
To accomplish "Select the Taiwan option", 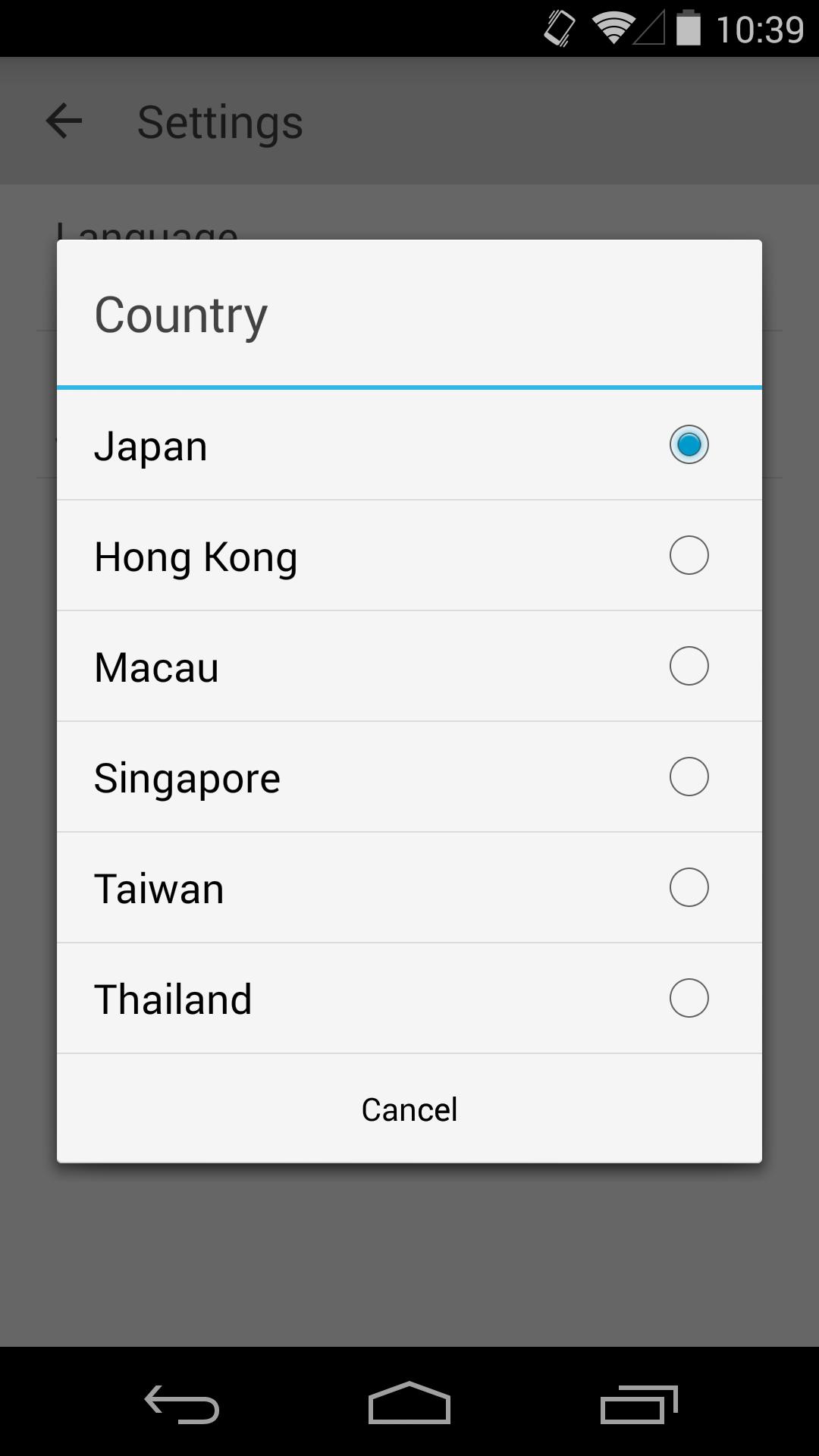I will pyautogui.click(x=409, y=888).
